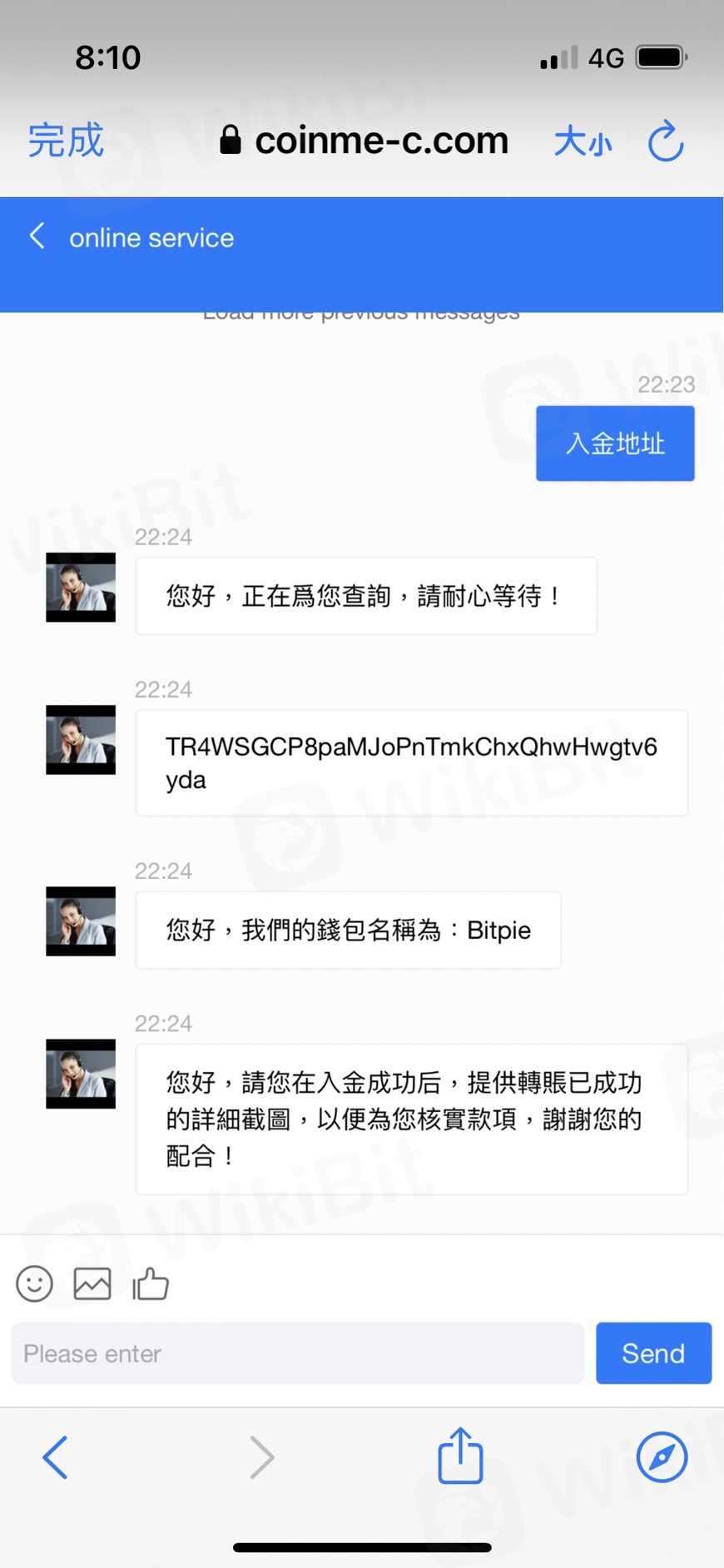Go back from online service chat
Screen dimensions: 724x1568
pos(37,236)
